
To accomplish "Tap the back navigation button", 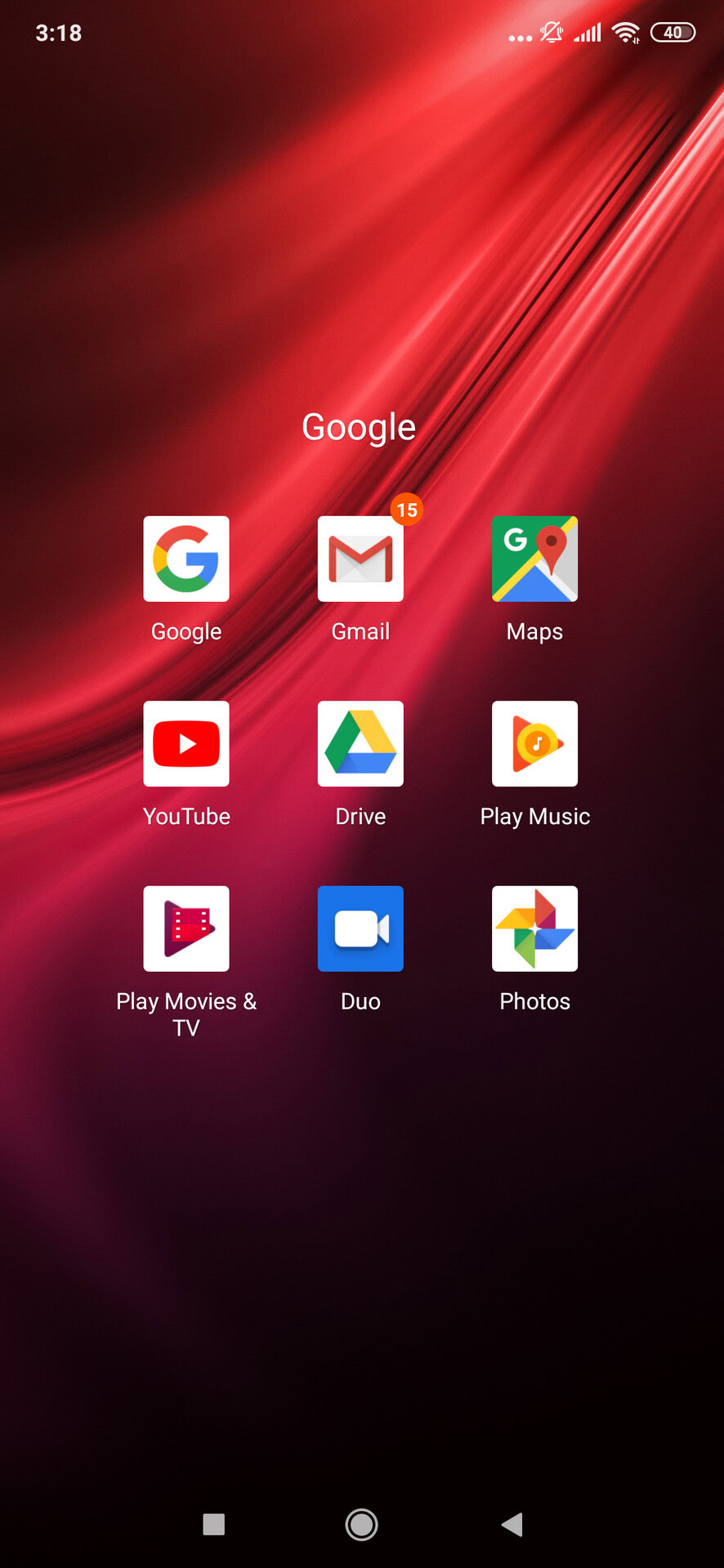I will pos(512,1524).
